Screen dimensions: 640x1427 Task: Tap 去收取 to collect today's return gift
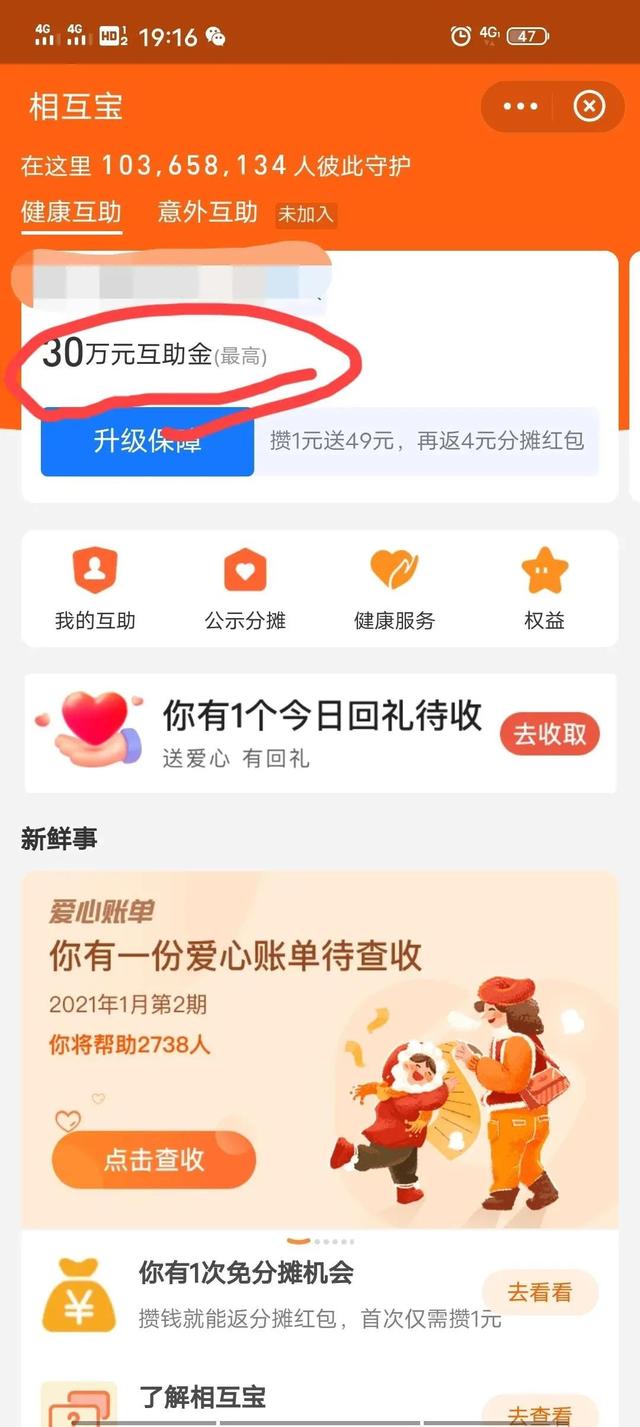tap(549, 734)
